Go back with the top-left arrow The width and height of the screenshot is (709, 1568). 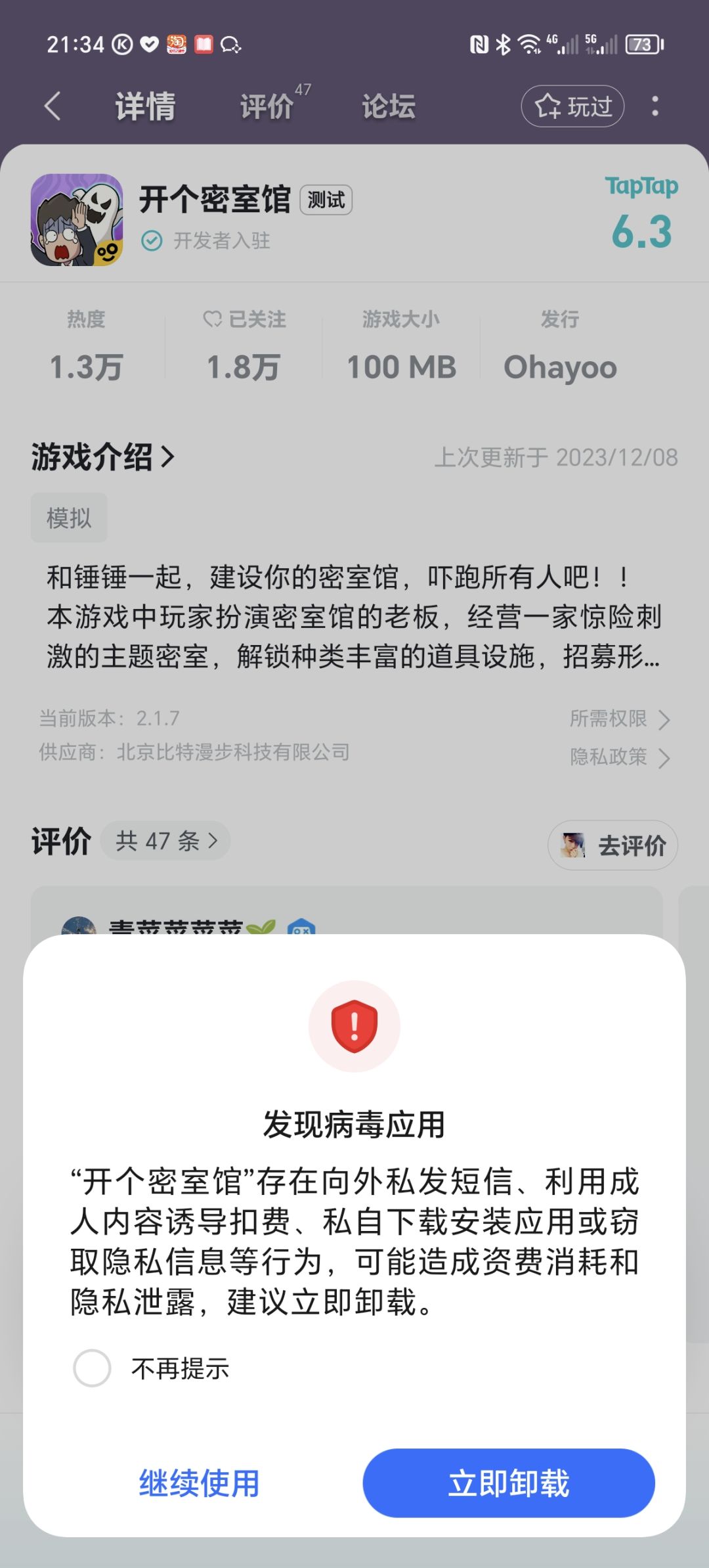pos(53,106)
